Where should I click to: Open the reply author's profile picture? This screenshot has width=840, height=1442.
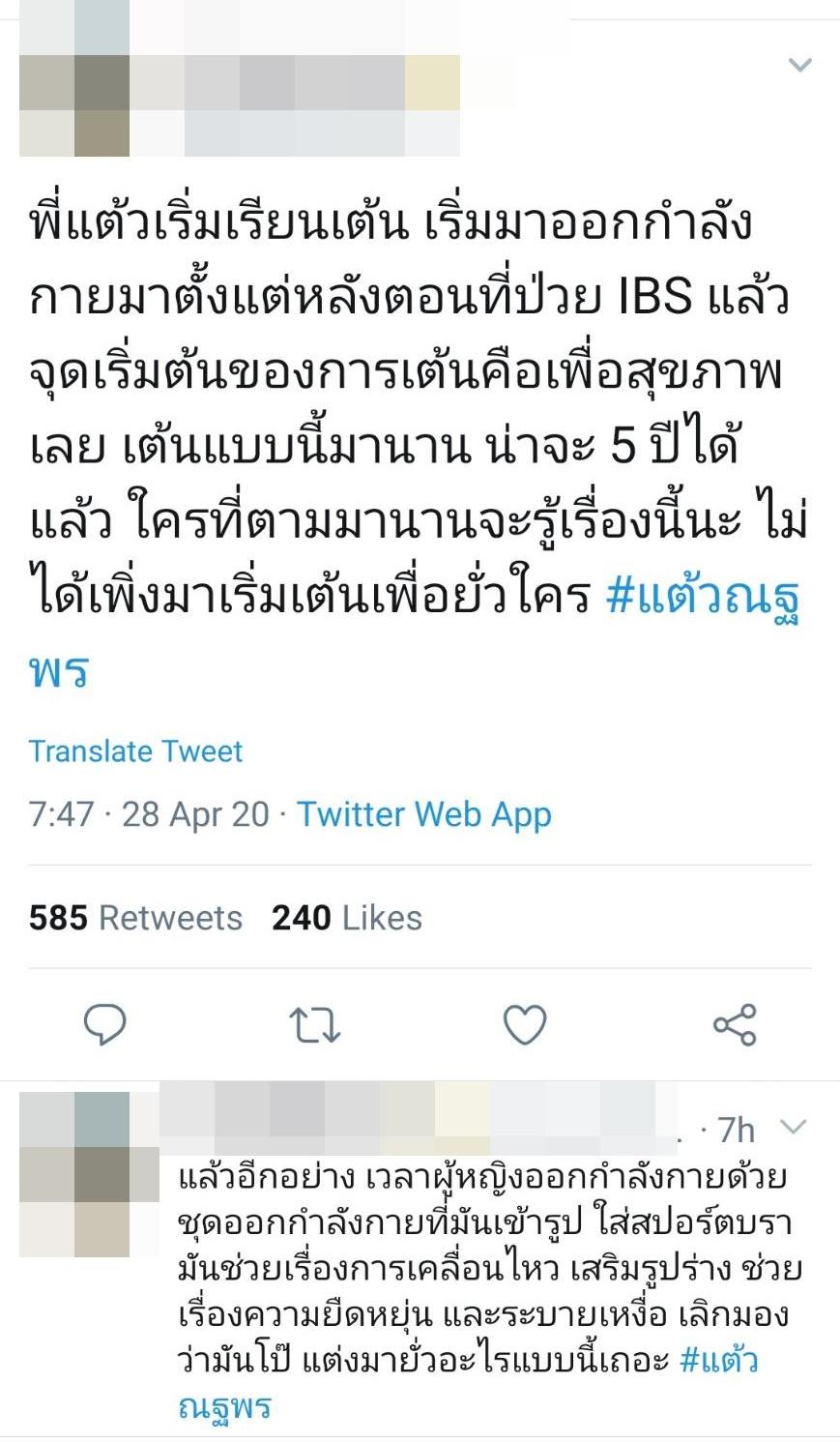(74, 1173)
